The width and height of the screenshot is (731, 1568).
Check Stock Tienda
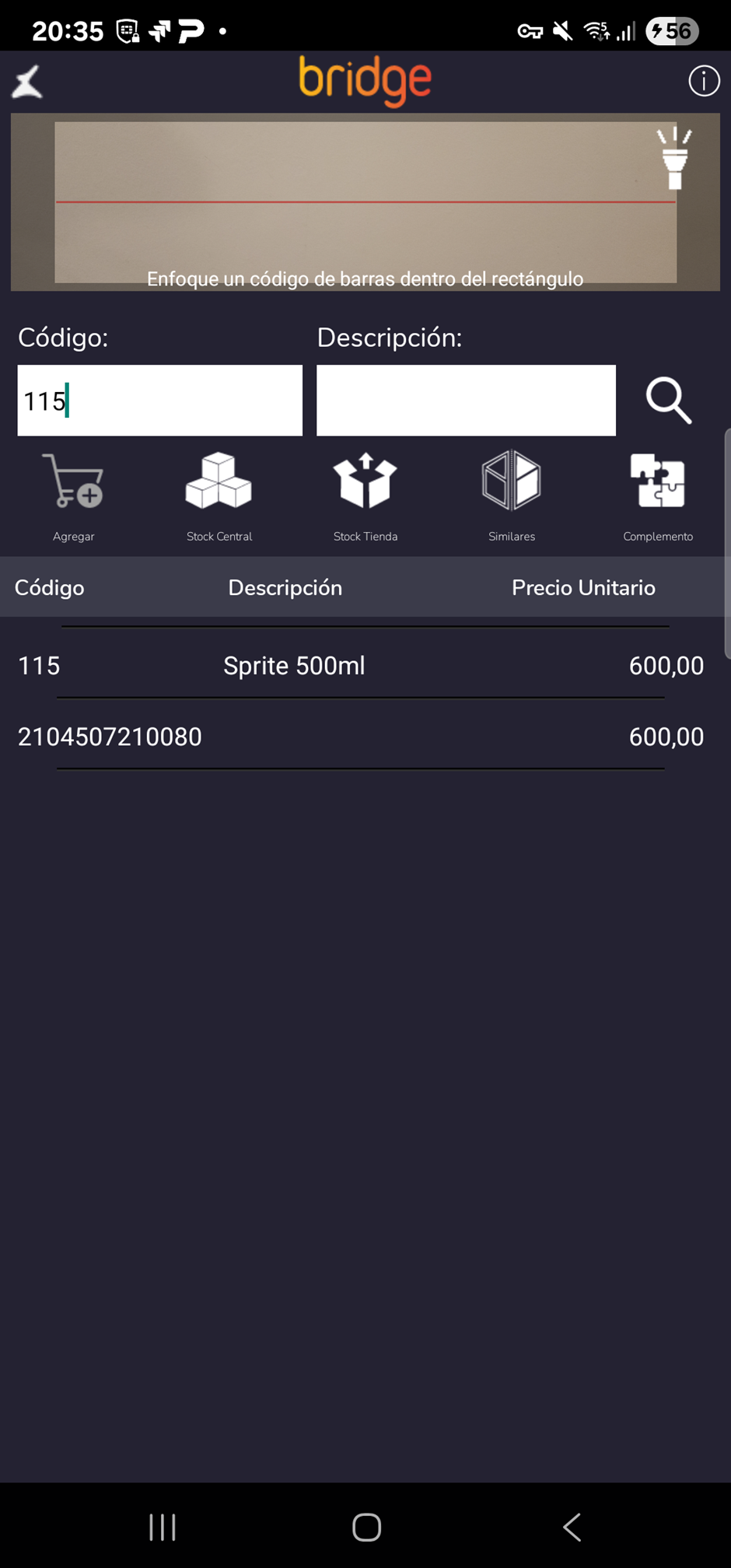coord(365,495)
